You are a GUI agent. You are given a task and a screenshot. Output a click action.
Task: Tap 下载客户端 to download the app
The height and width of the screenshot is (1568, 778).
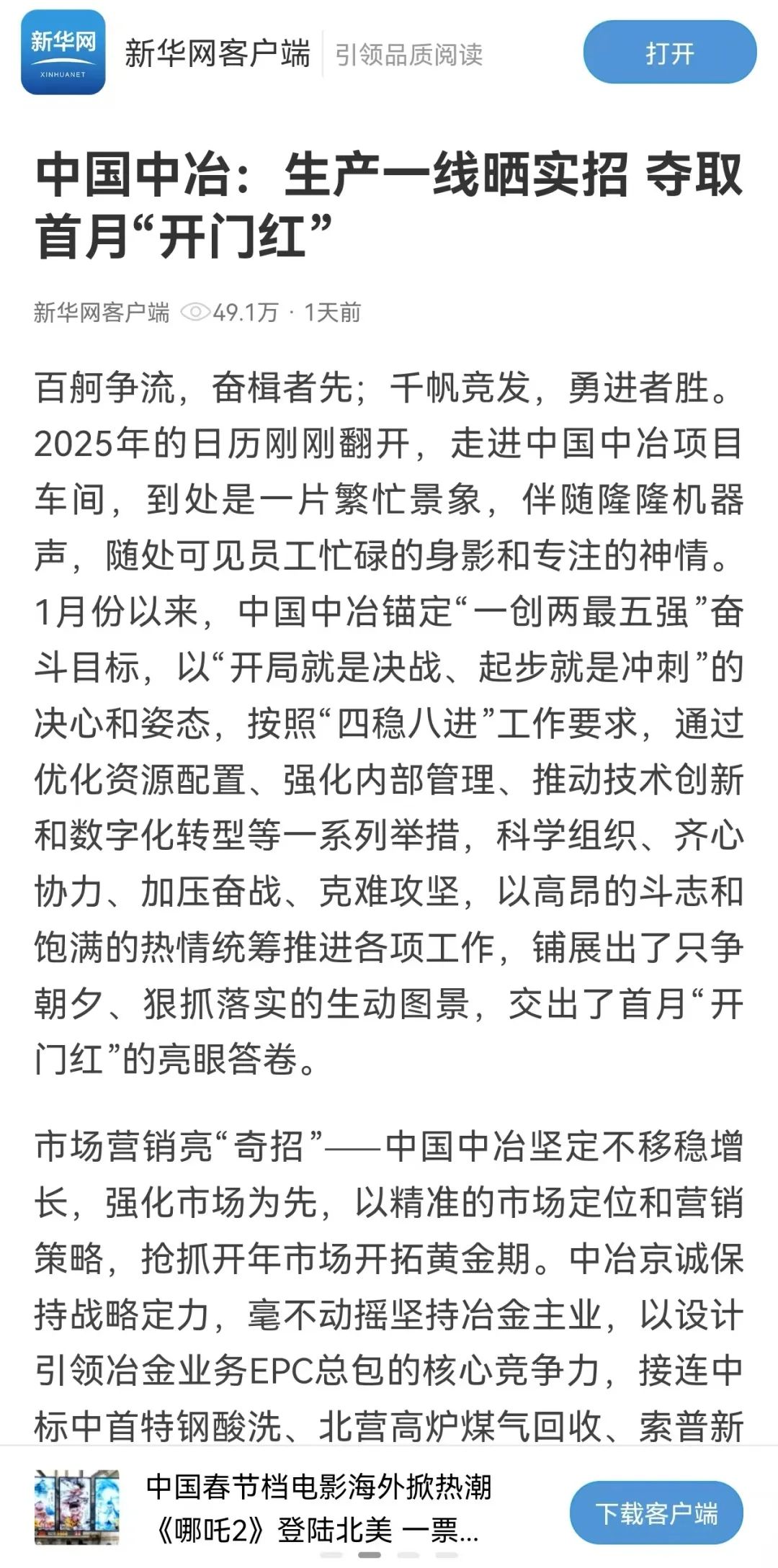(x=656, y=1514)
